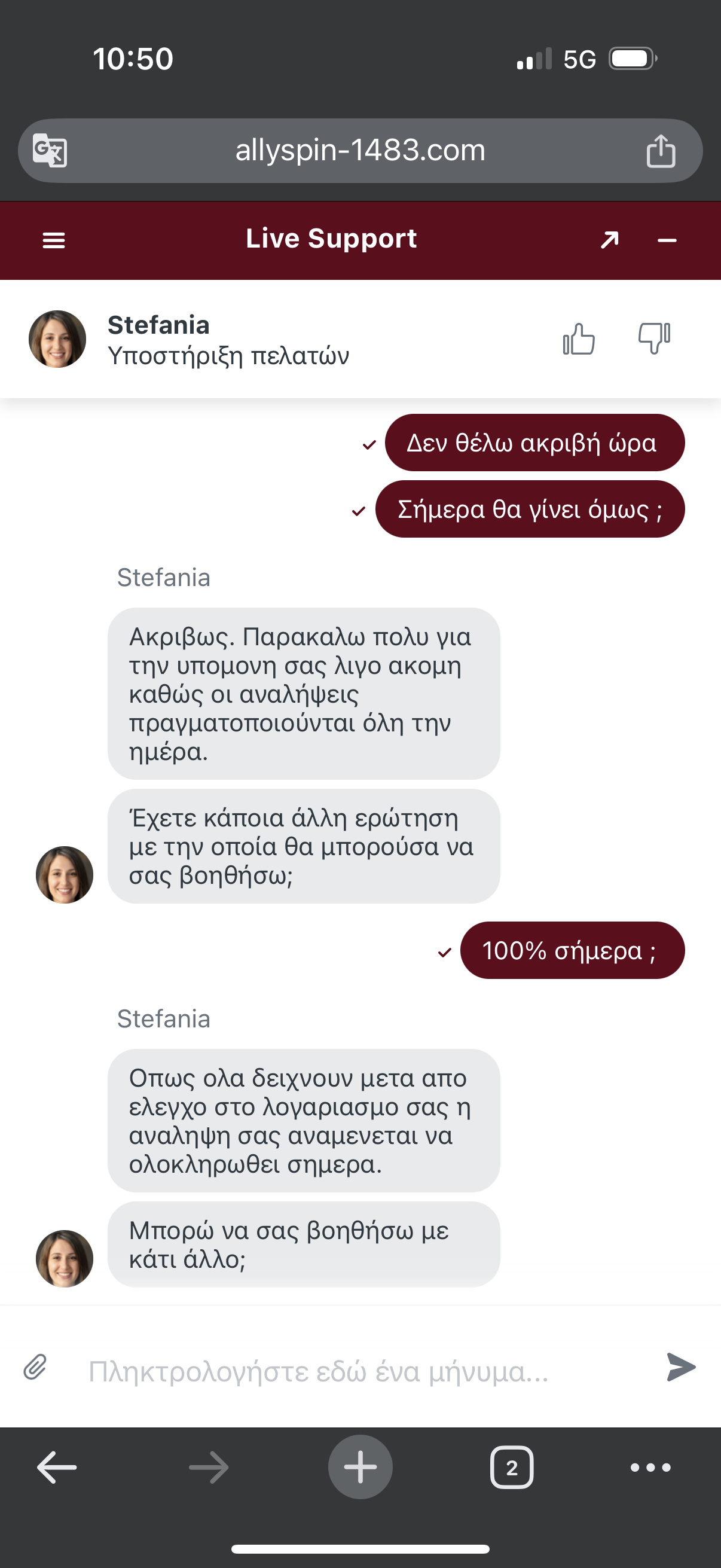Open the Live Support hamburger menu

click(x=54, y=240)
